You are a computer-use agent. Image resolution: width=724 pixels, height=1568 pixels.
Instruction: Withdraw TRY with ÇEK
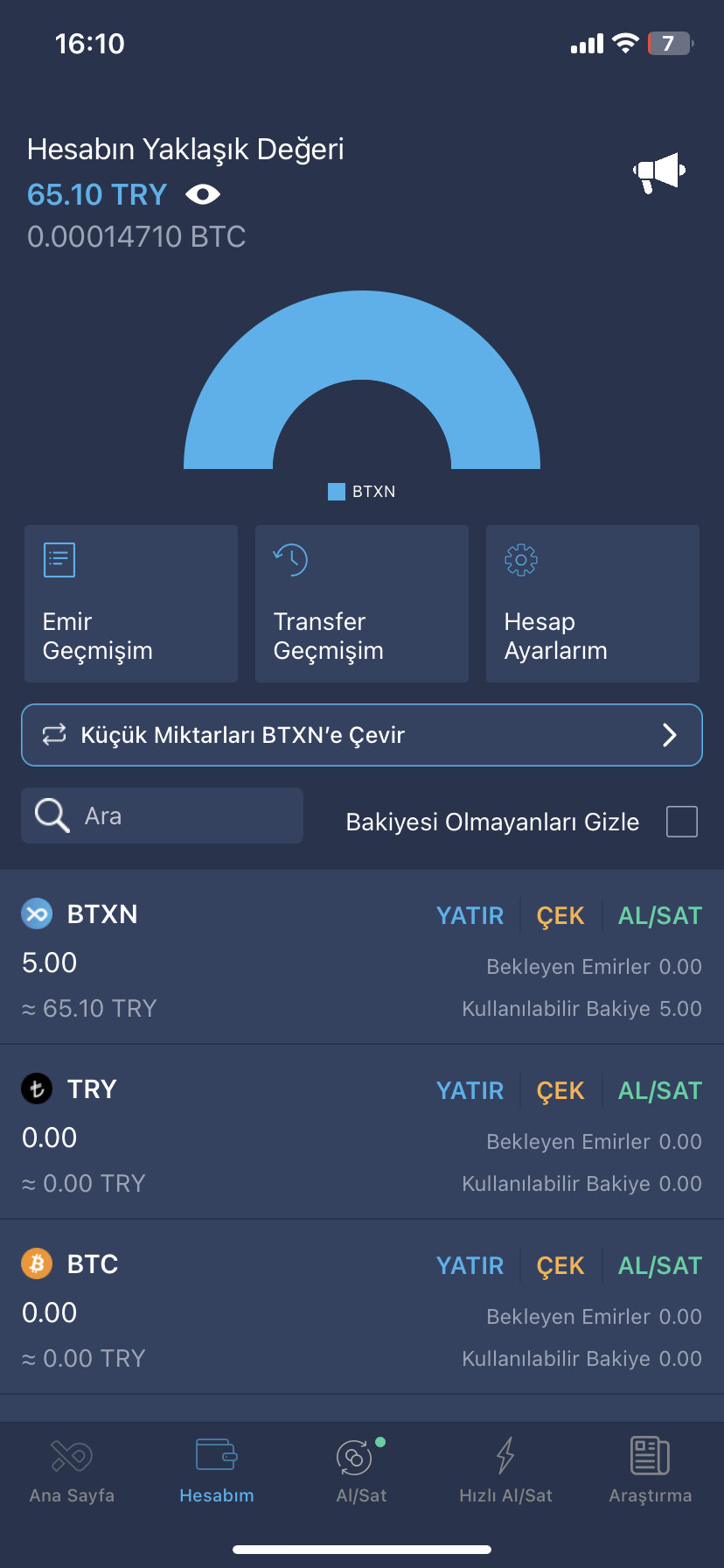[x=560, y=1090]
